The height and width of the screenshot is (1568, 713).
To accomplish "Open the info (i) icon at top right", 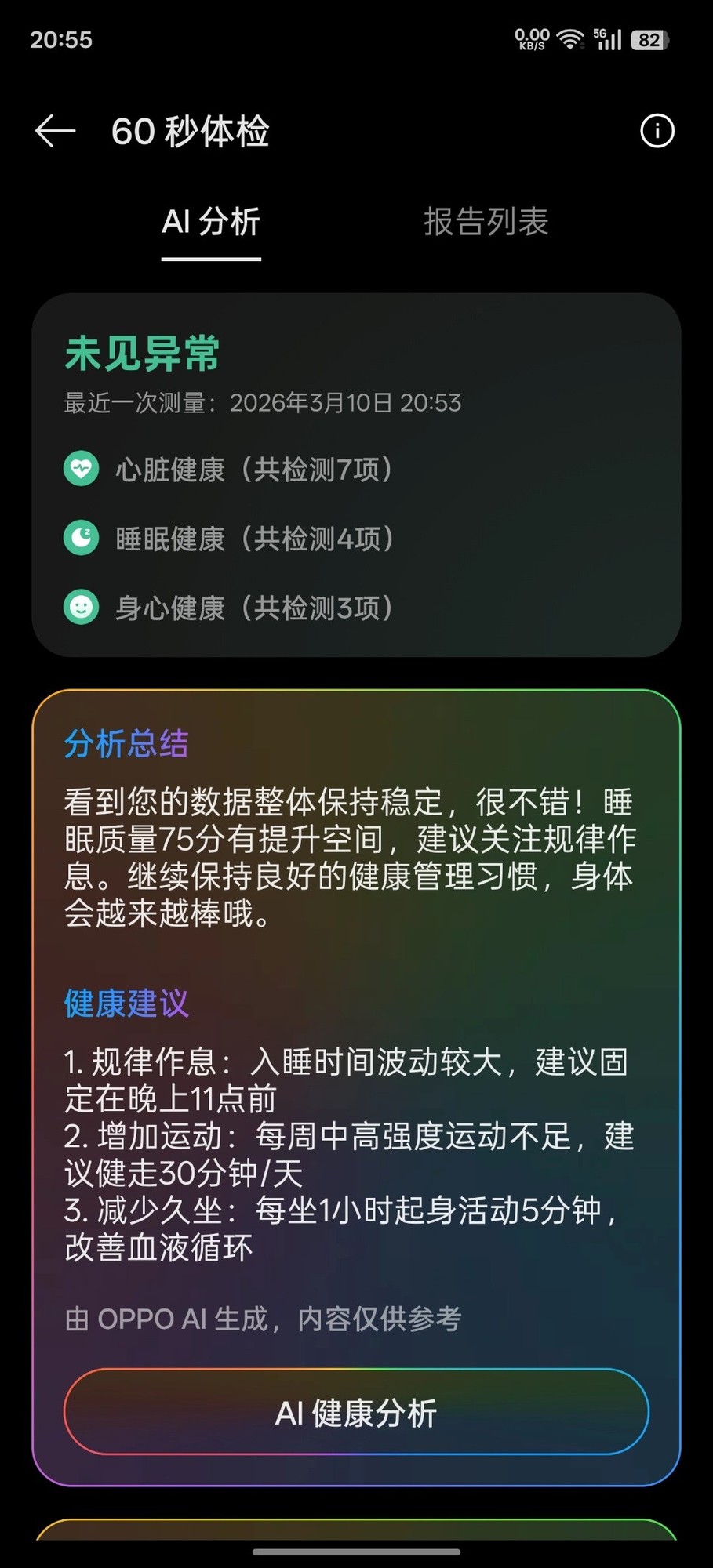I will pyautogui.click(x=657, y=131).
